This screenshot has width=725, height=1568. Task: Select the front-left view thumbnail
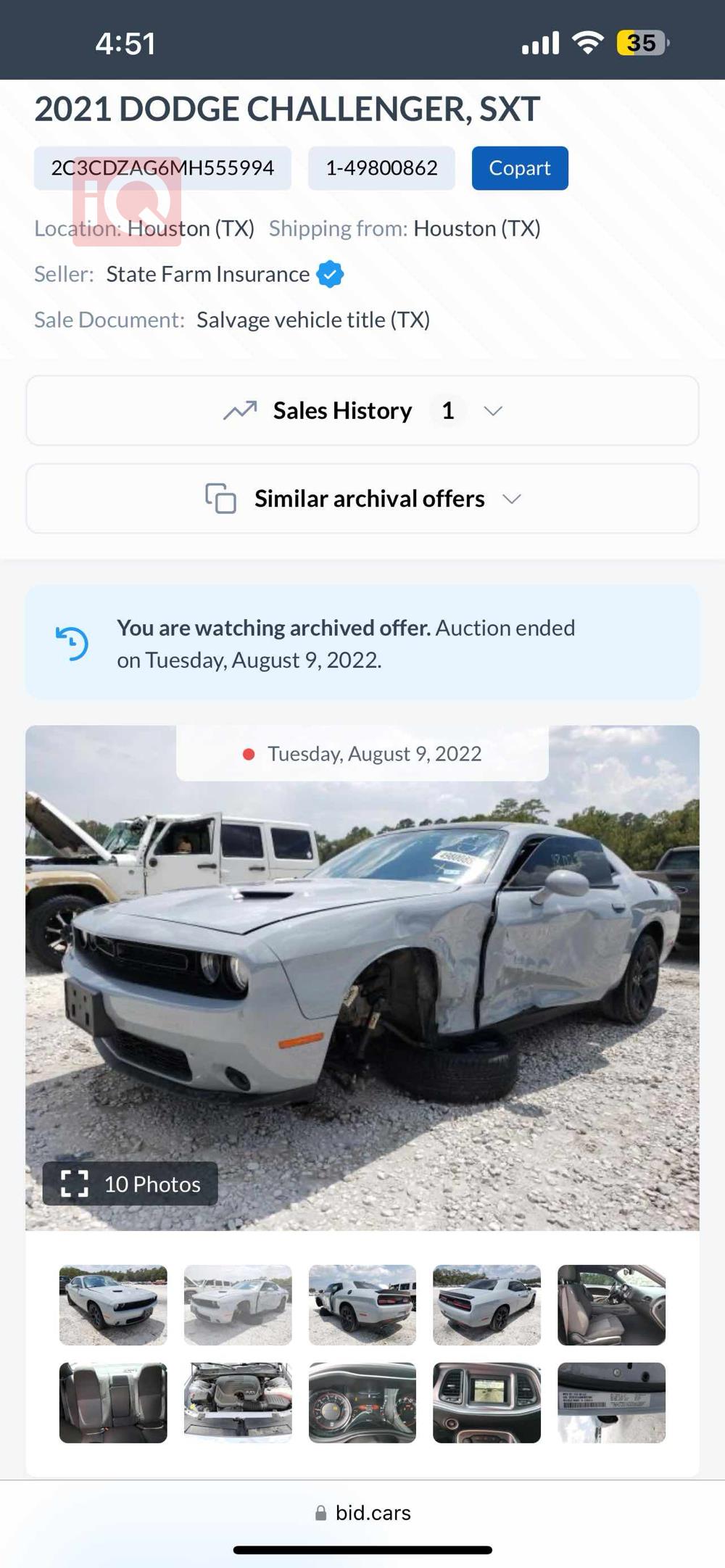113,1305
